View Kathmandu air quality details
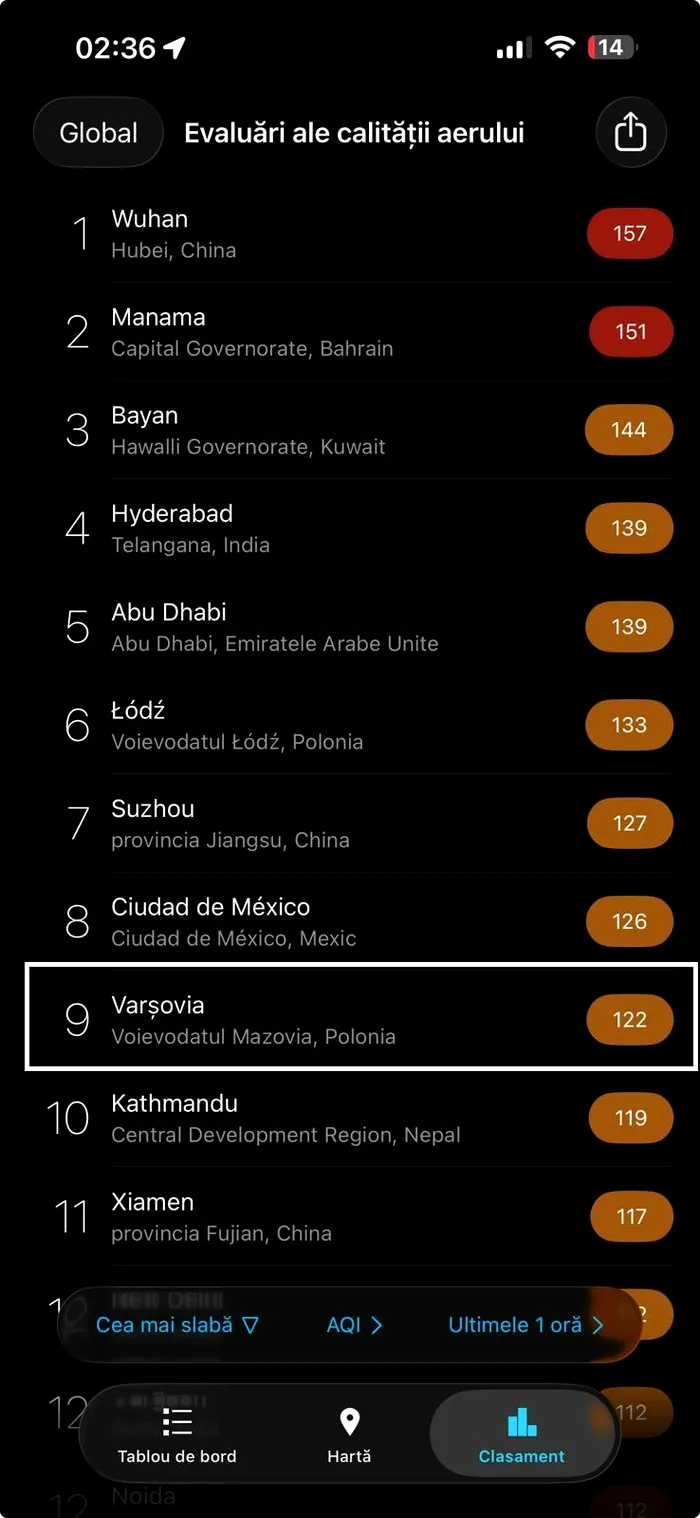Image resolution: width=700 pixels, height=1518 pixels. 350,1118
